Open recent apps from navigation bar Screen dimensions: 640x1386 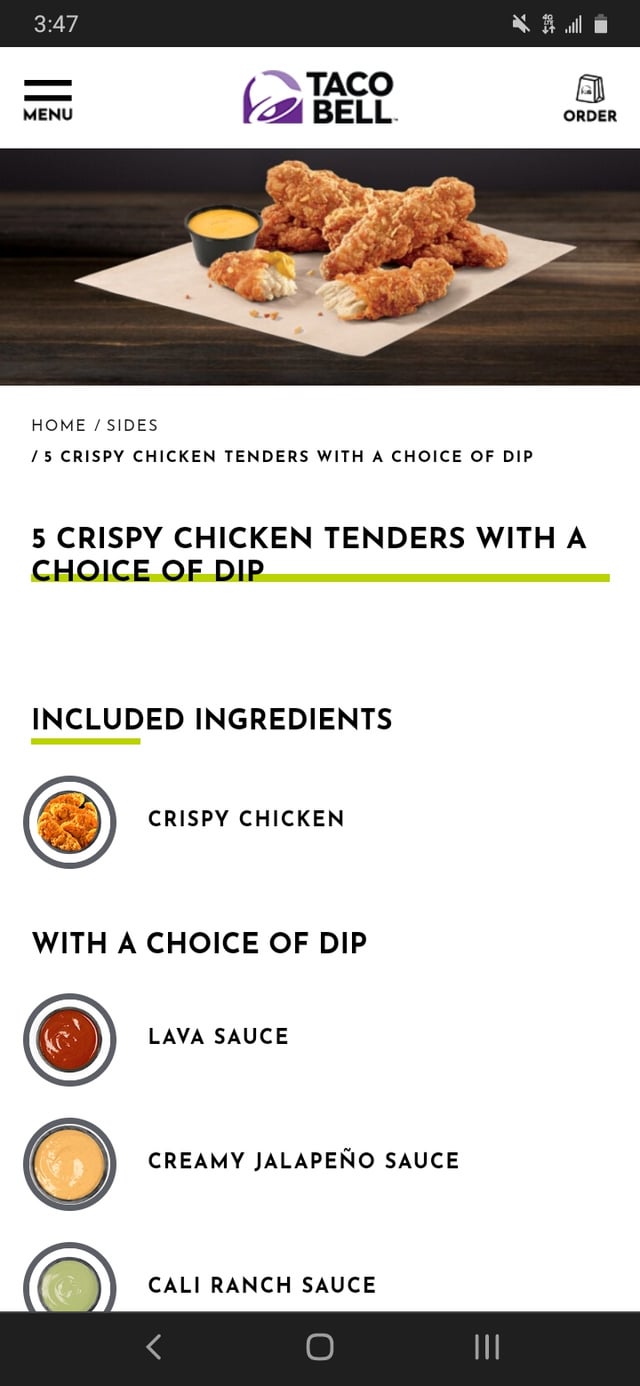[486, 1347]
